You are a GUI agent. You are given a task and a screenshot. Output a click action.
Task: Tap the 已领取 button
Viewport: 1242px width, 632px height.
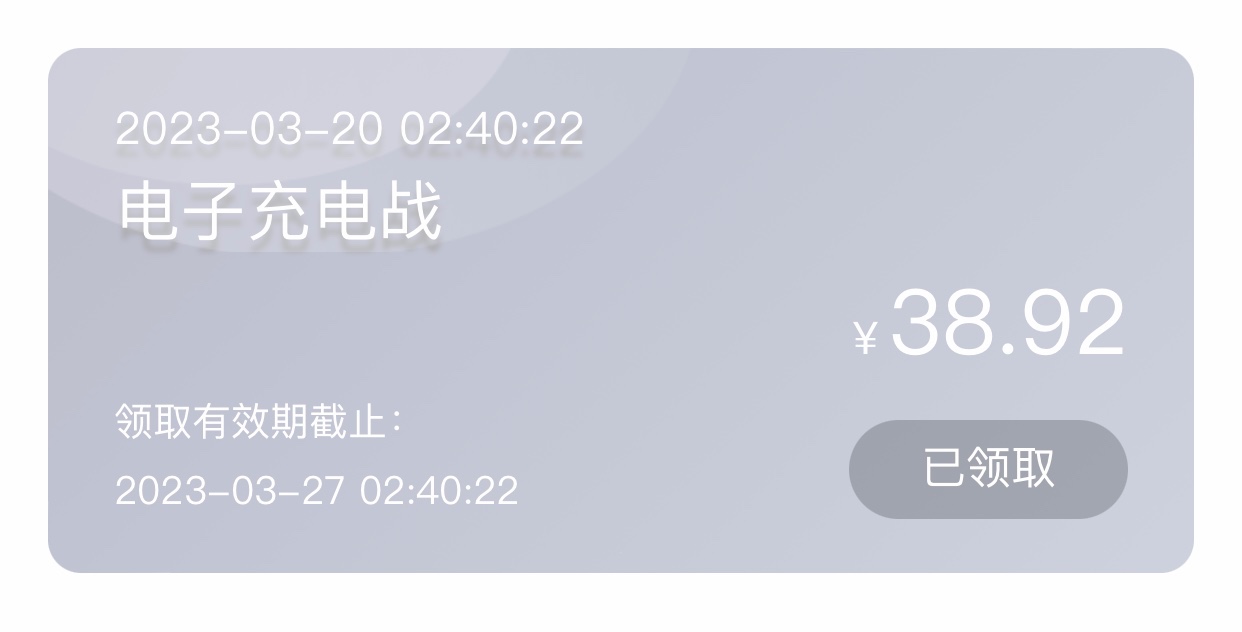(x=988, y=469)
